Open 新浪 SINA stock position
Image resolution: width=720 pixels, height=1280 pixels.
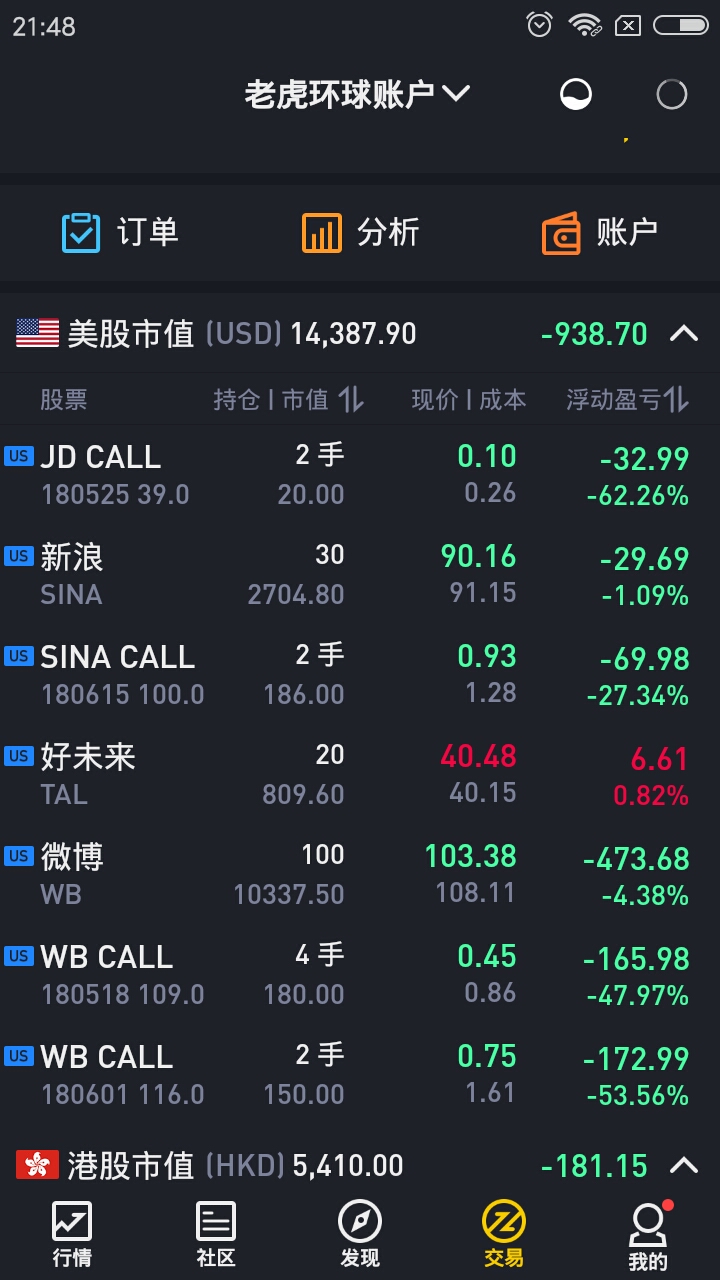coord(360,575)
